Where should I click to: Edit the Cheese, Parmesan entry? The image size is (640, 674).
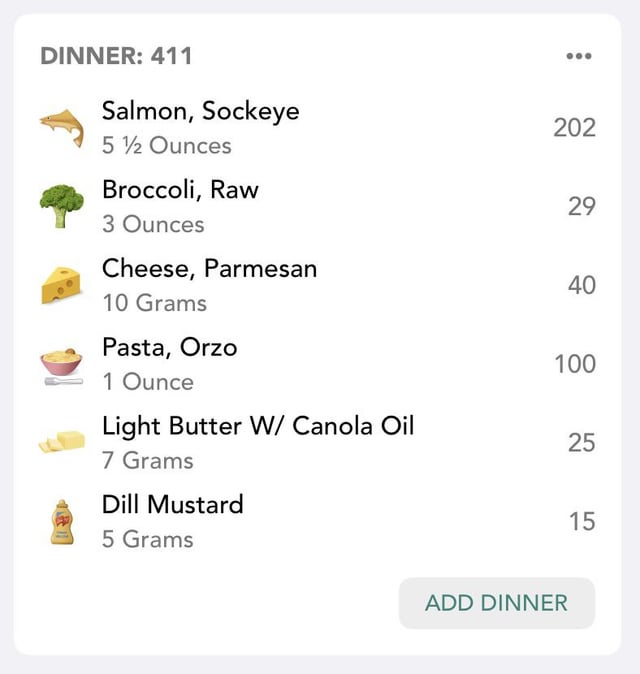pos(318,285)
